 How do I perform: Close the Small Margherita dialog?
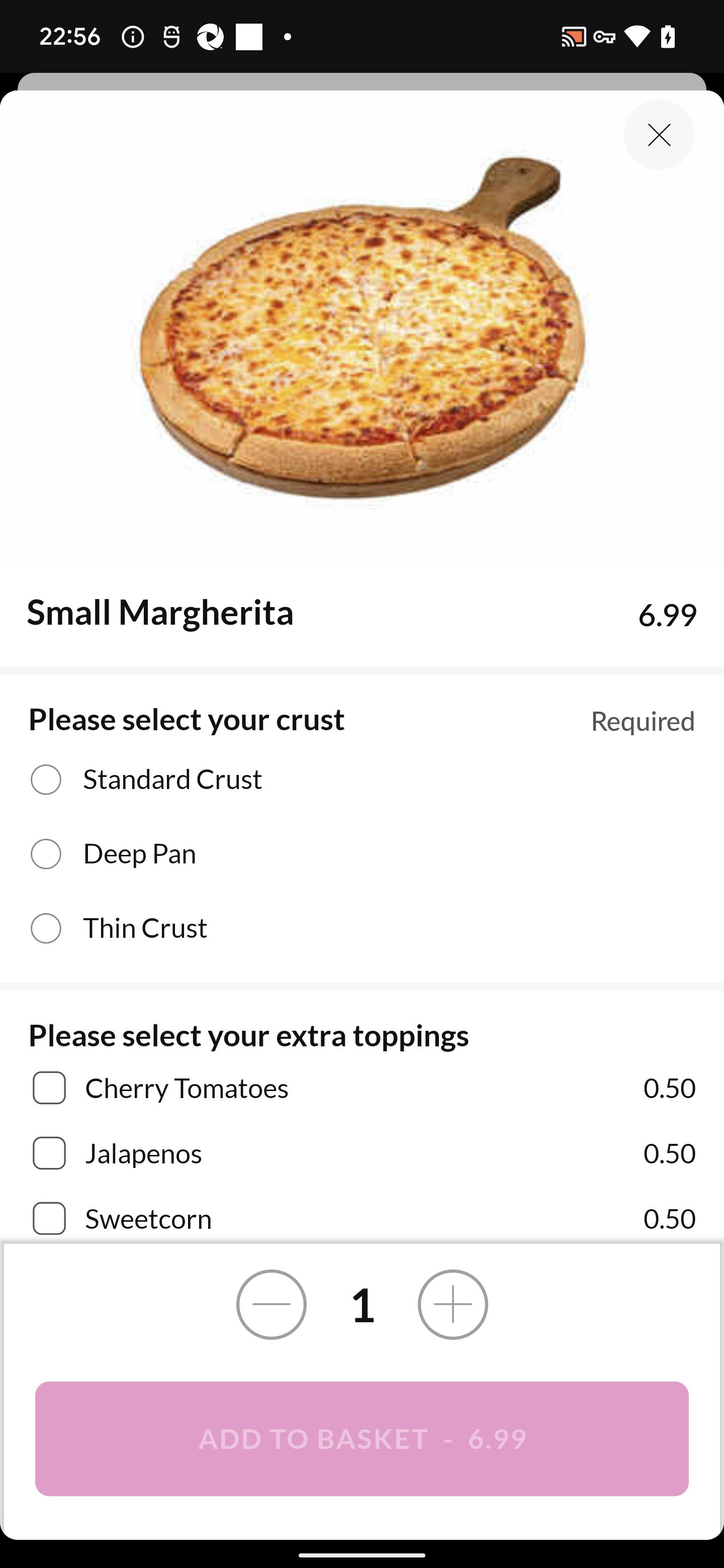(659, 135)
